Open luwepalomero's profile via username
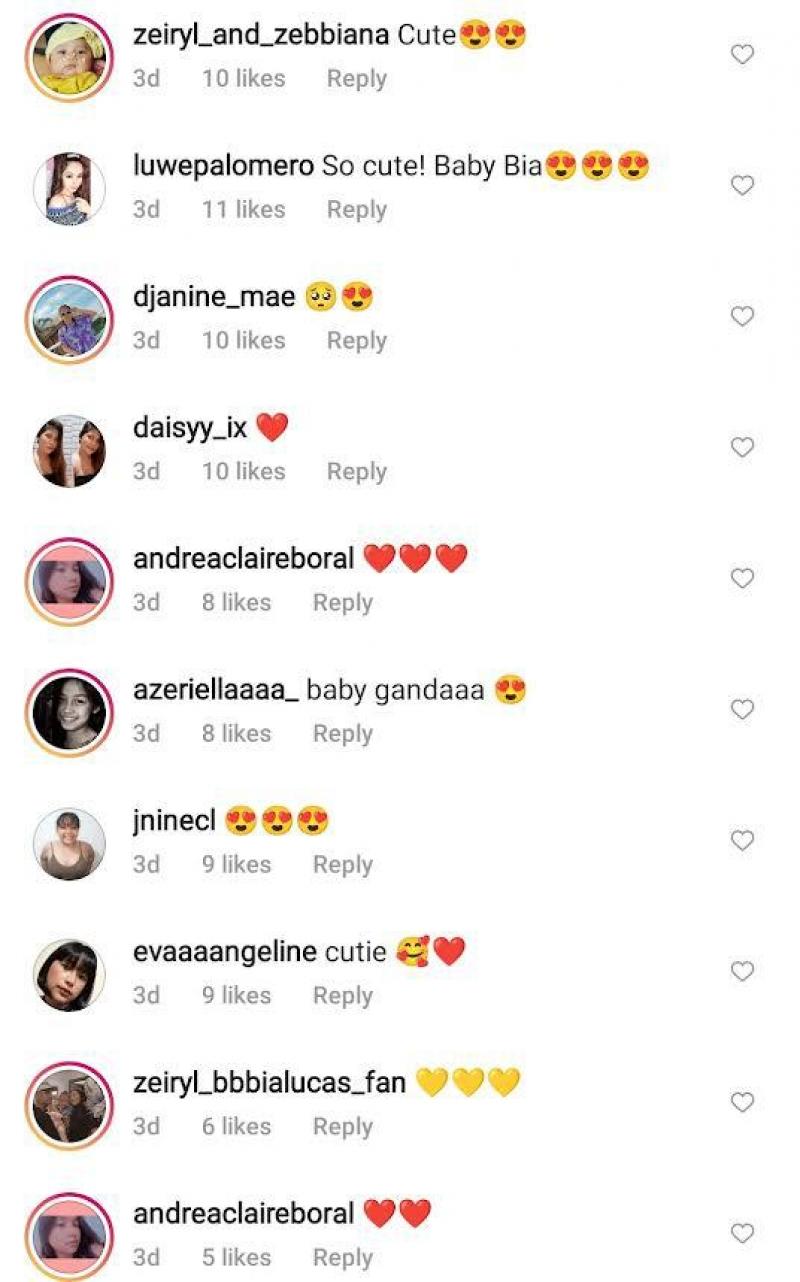 223,167
